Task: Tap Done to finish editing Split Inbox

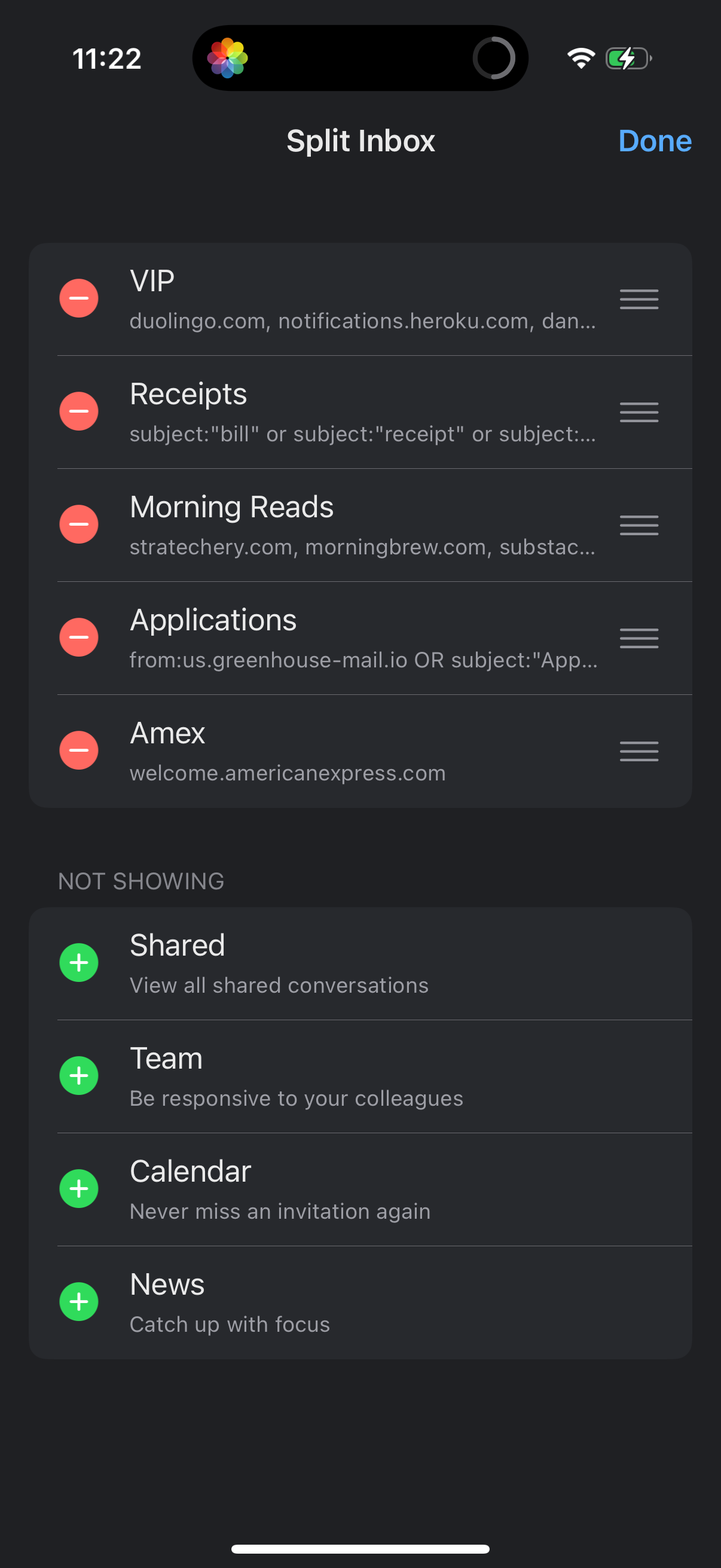Action: [655, 141]
